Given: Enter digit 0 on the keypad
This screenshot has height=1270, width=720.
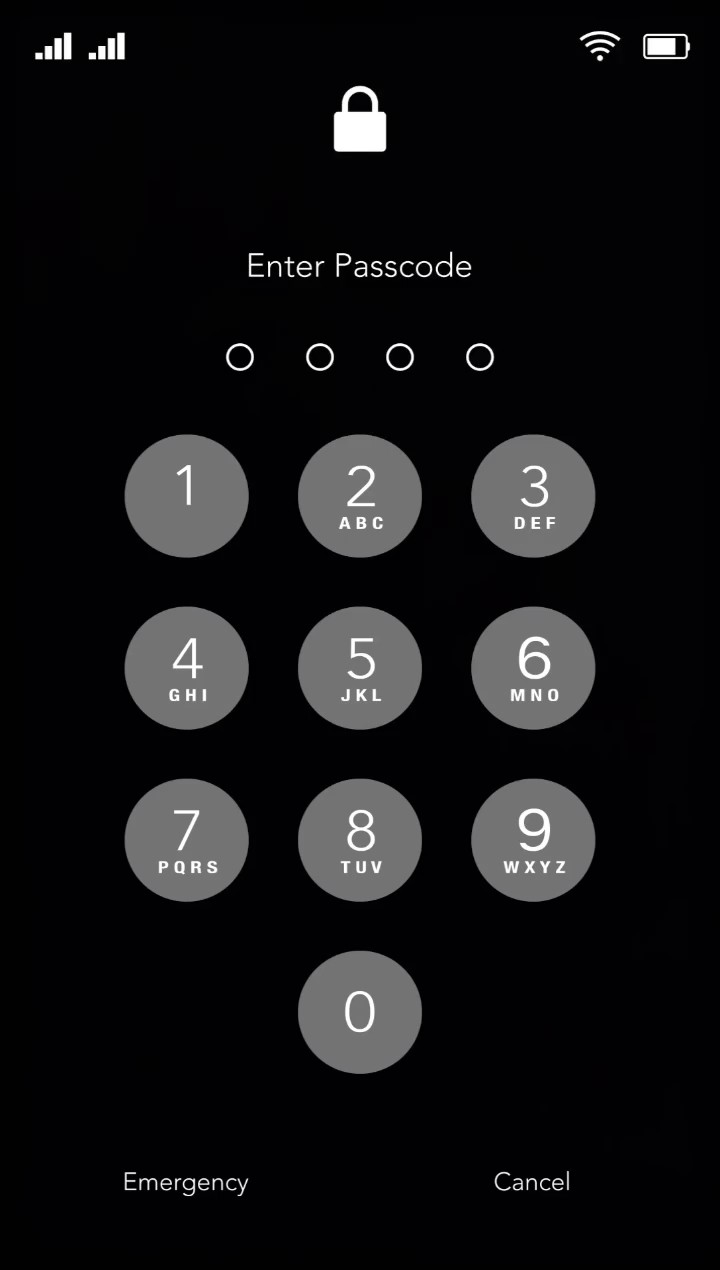Looking at the screenshot, I should pyautogui.click(x=360, y=1012).
